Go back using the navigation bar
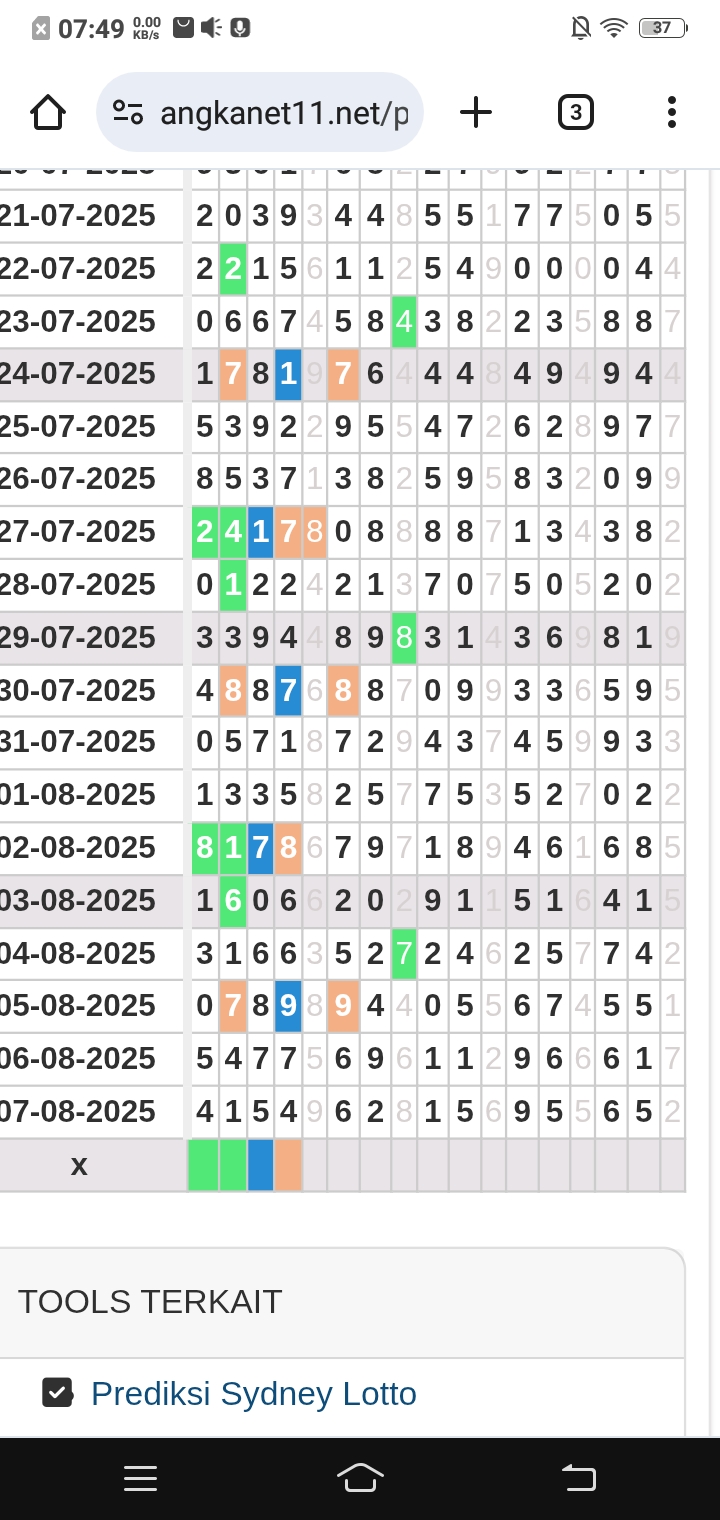Image resolution: width=720 pixels, height=1520 pixels. point(578,1478)
